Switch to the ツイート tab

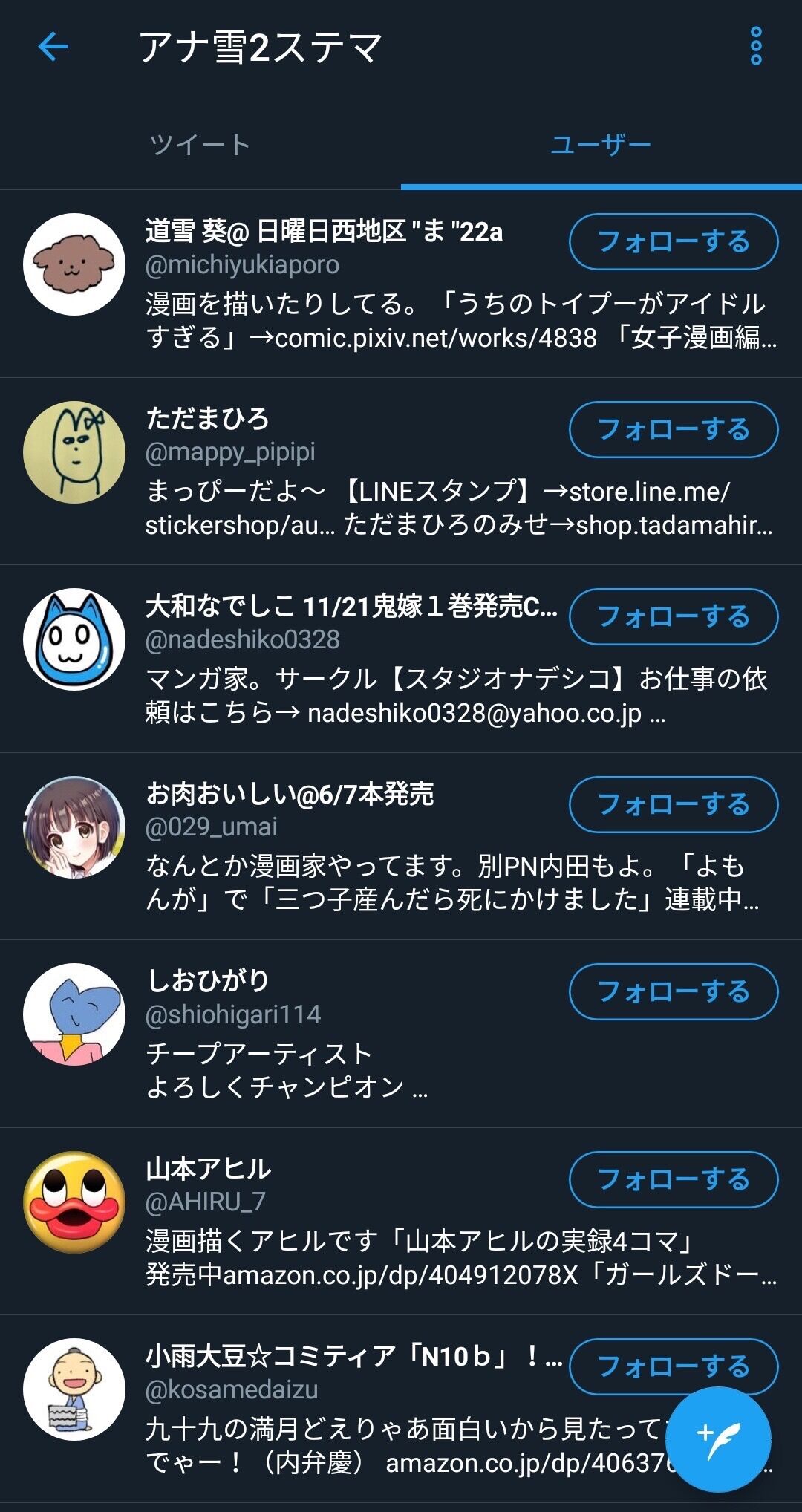tap(200, 144)
